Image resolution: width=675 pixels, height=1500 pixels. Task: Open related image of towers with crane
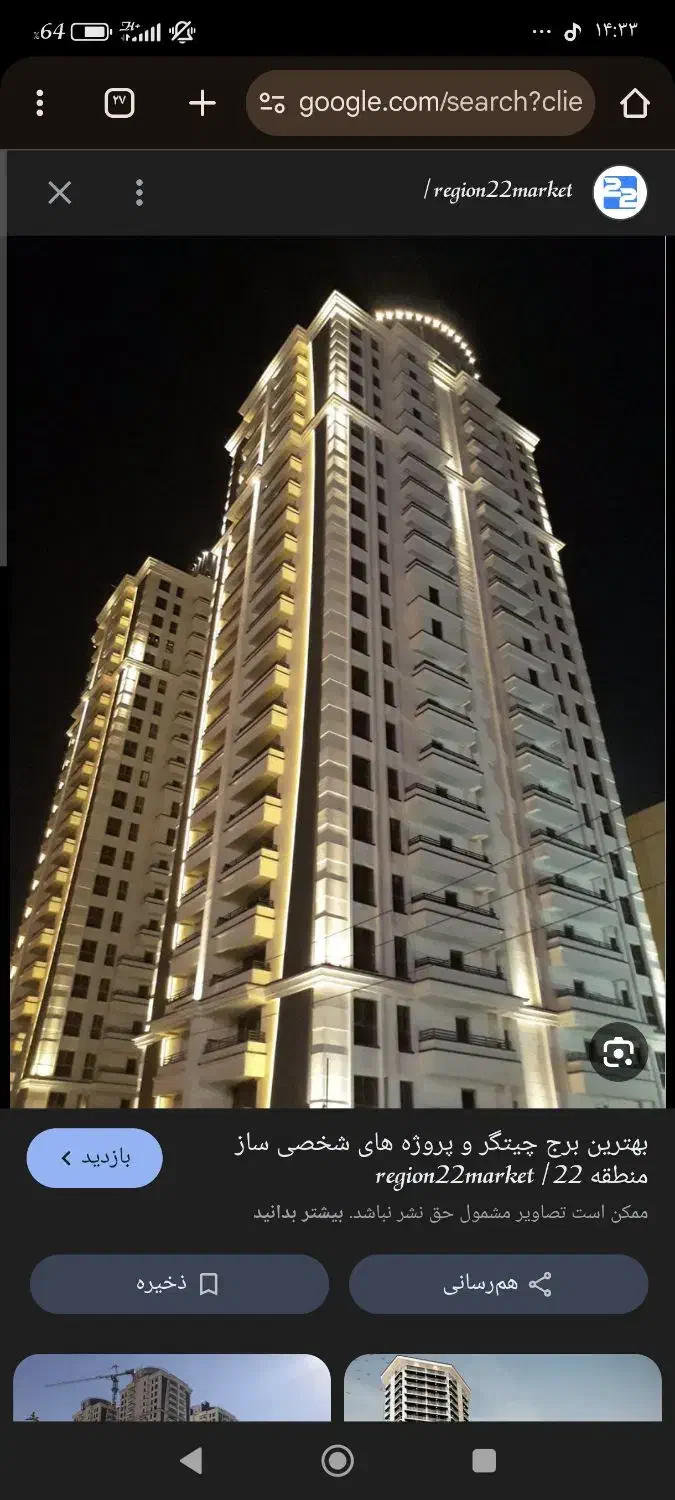[171, 1388]
